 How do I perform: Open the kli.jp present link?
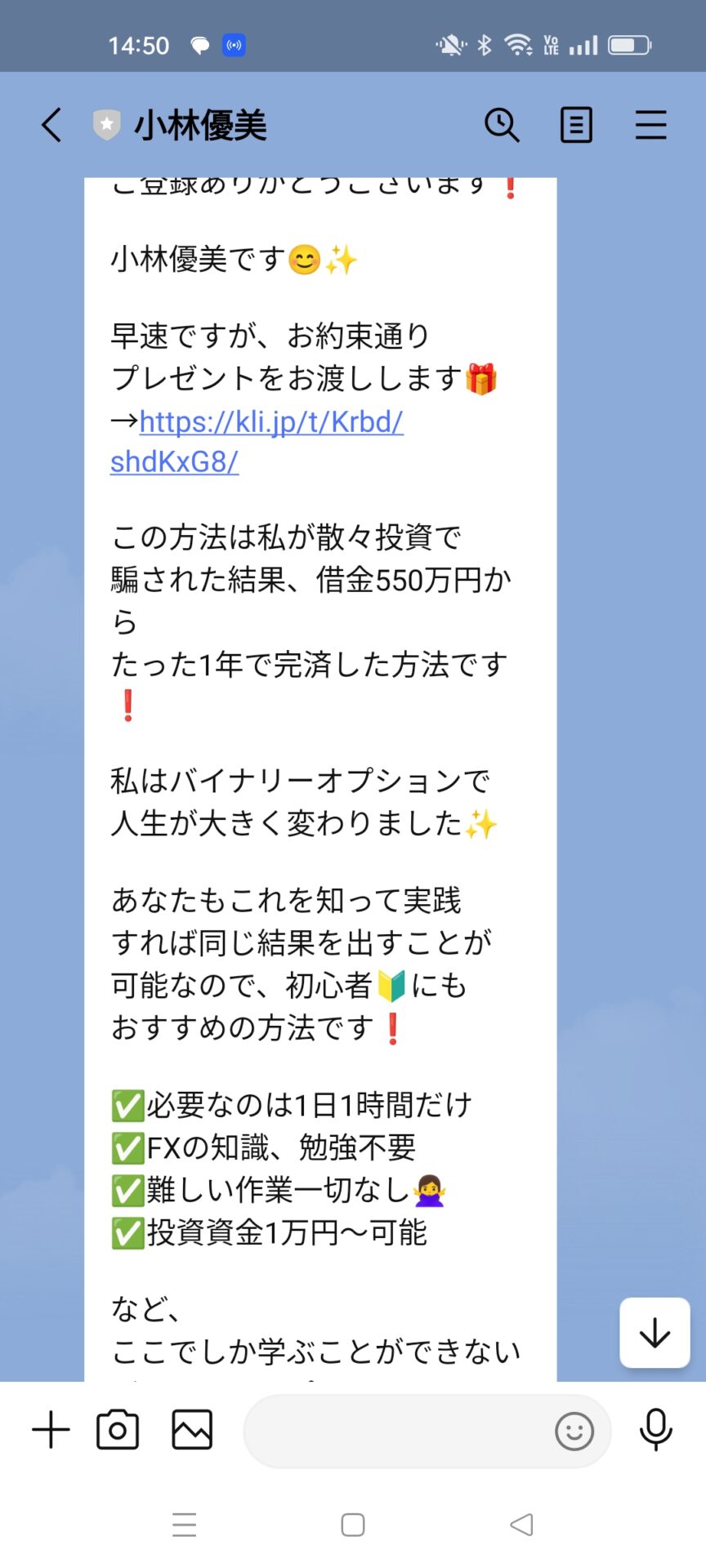271,422
